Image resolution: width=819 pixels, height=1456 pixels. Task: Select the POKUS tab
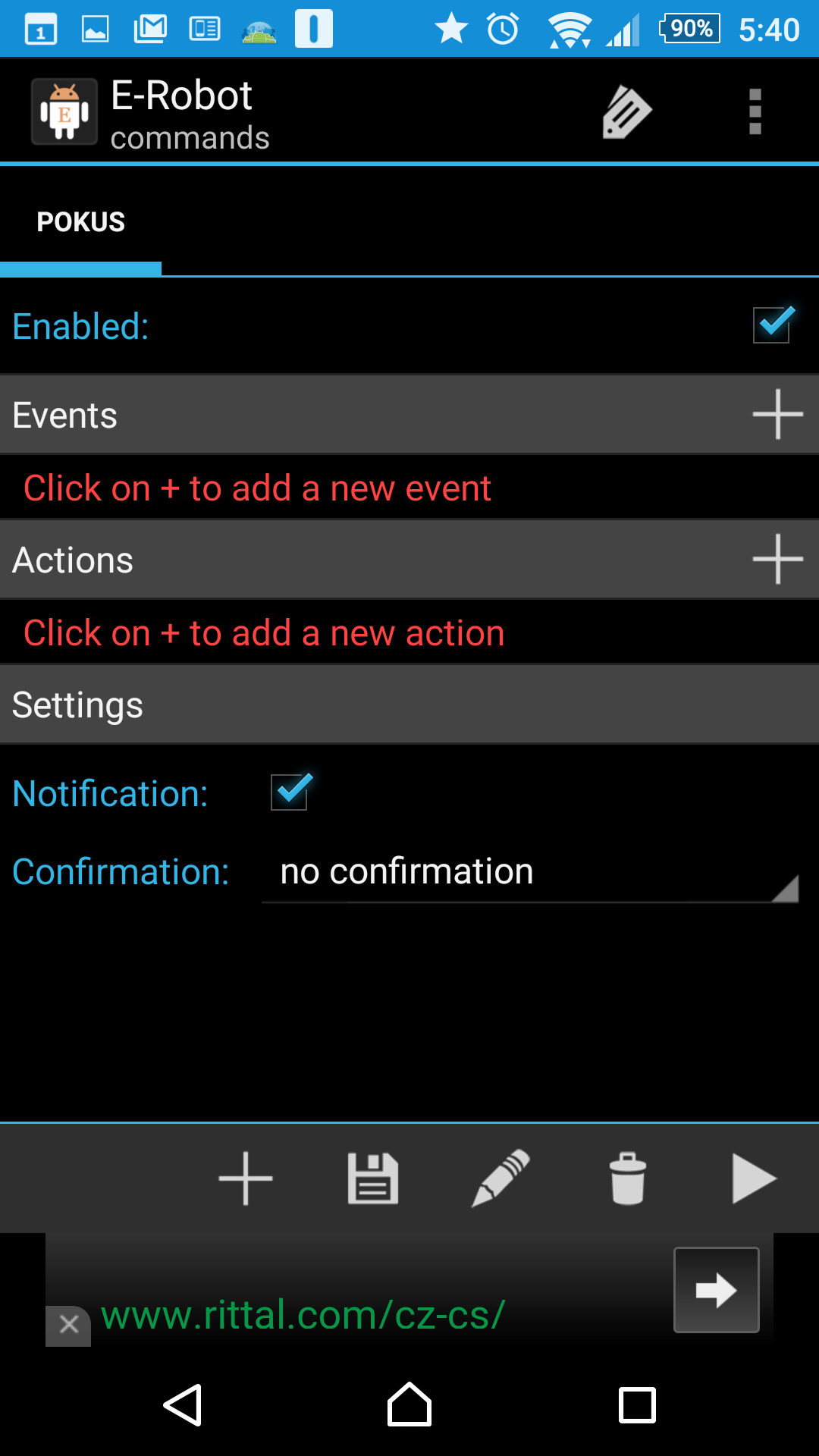pyautogui.click(x=80, y=222)
